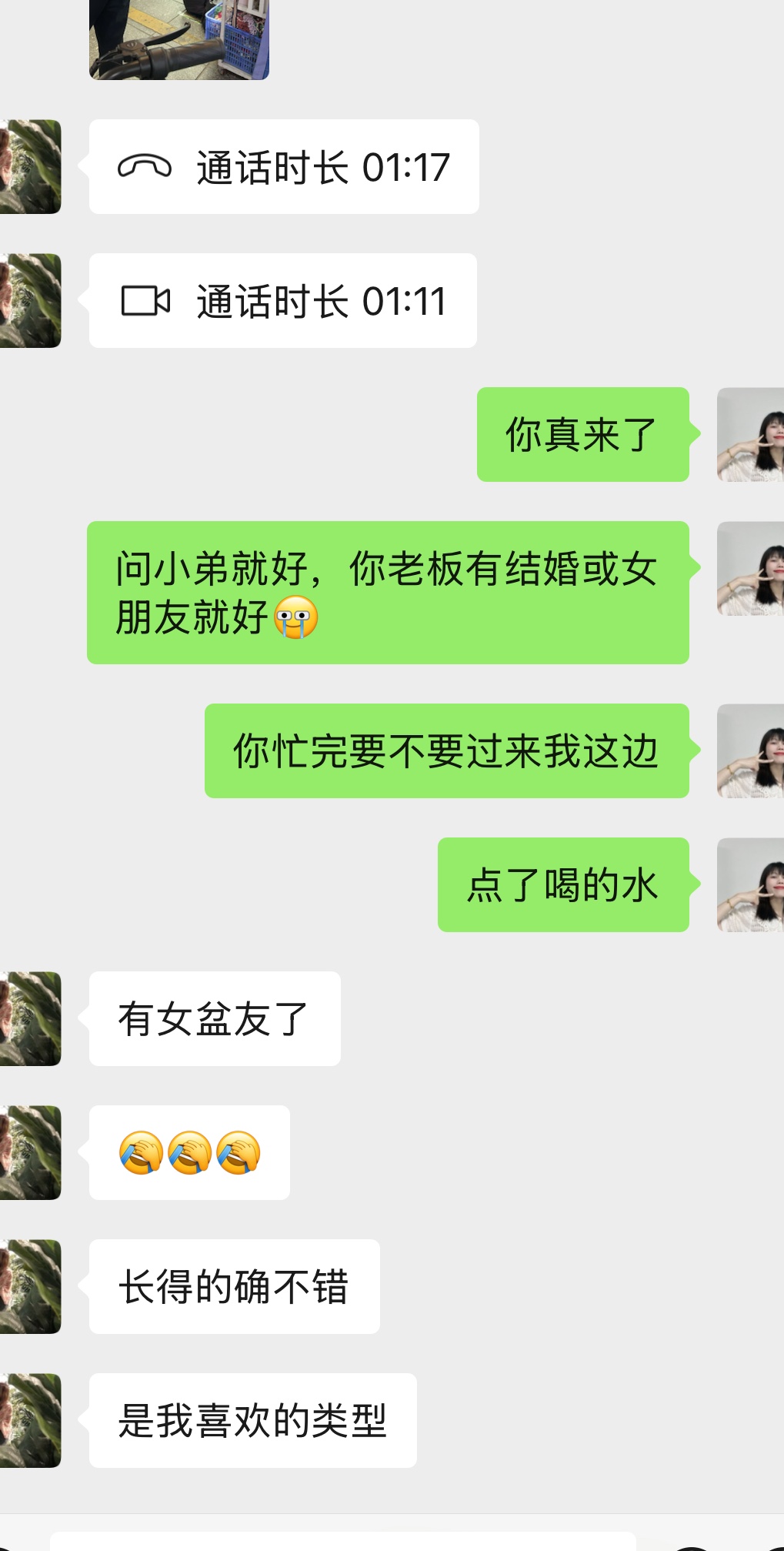Open contact's avatar beside 有女盆友了
Viewport: 784px width, 1551px height.
point(30,1019)
